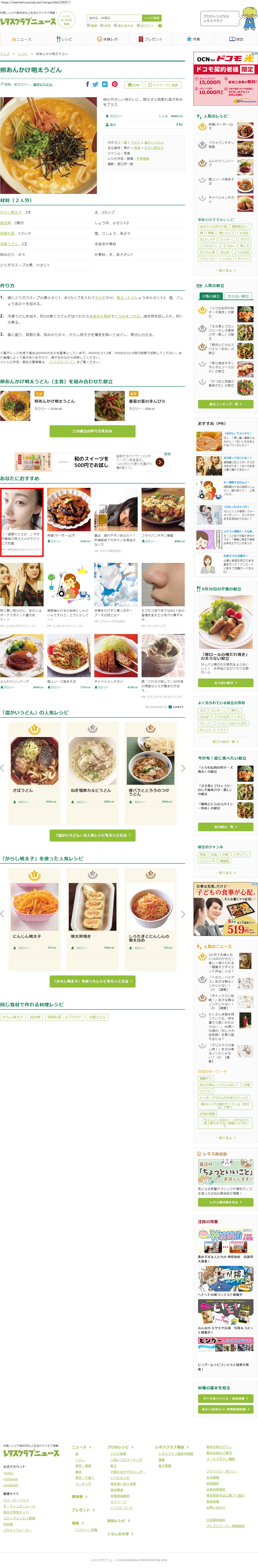Tap the この献立の作り方を見る button
This screenshot has height=1568, width=258.
pos(92,431)
